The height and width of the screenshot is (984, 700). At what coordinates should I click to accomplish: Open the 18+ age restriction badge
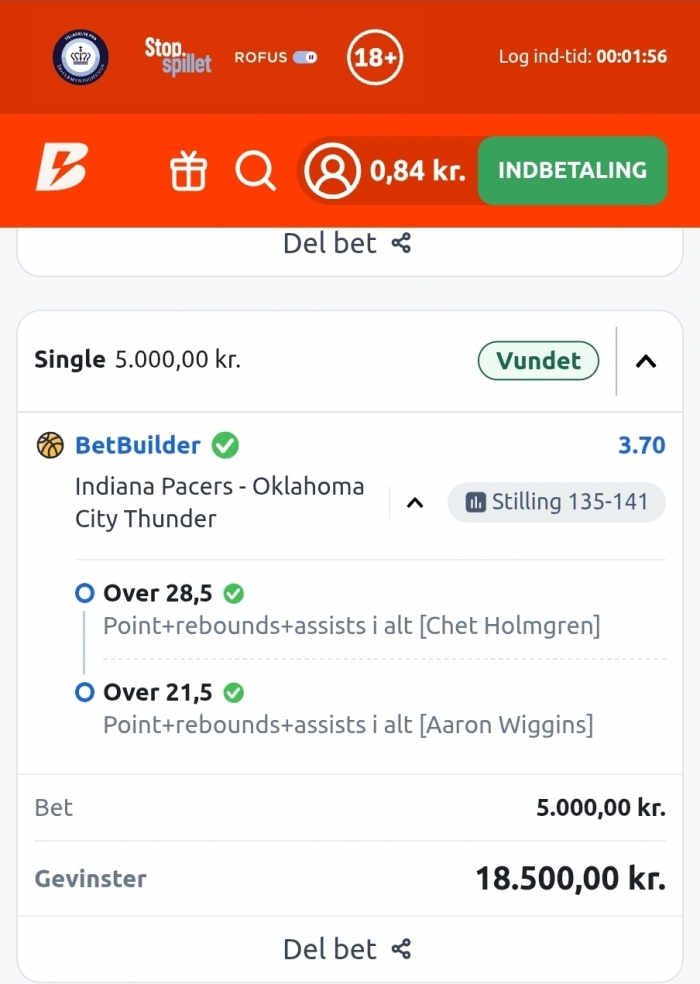[x=374, y=57]
